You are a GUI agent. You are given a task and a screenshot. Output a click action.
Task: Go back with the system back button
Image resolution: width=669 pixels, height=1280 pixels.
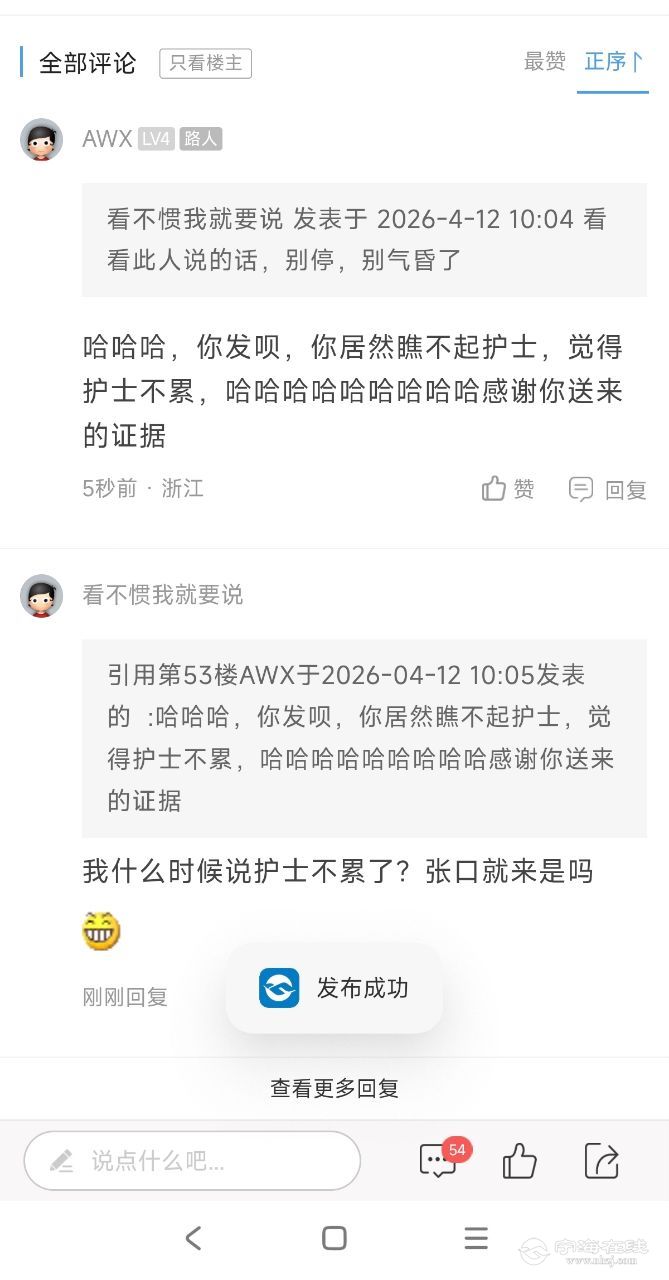coord(193,1238)
